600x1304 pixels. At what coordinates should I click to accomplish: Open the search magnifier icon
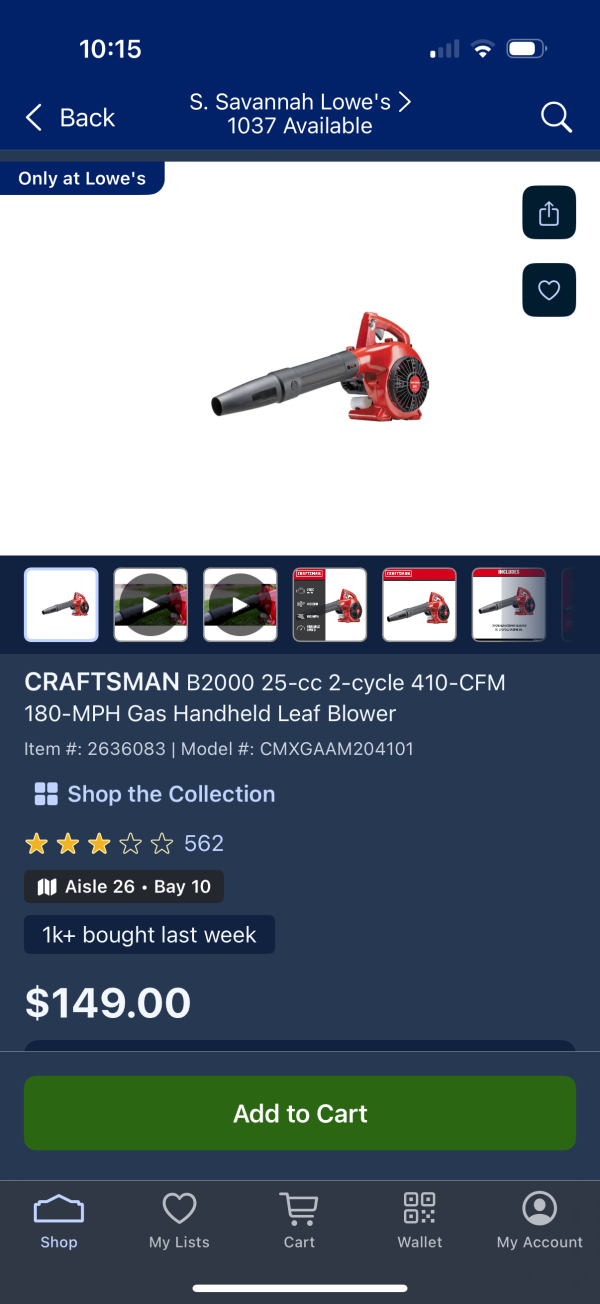tap(556, 118)
